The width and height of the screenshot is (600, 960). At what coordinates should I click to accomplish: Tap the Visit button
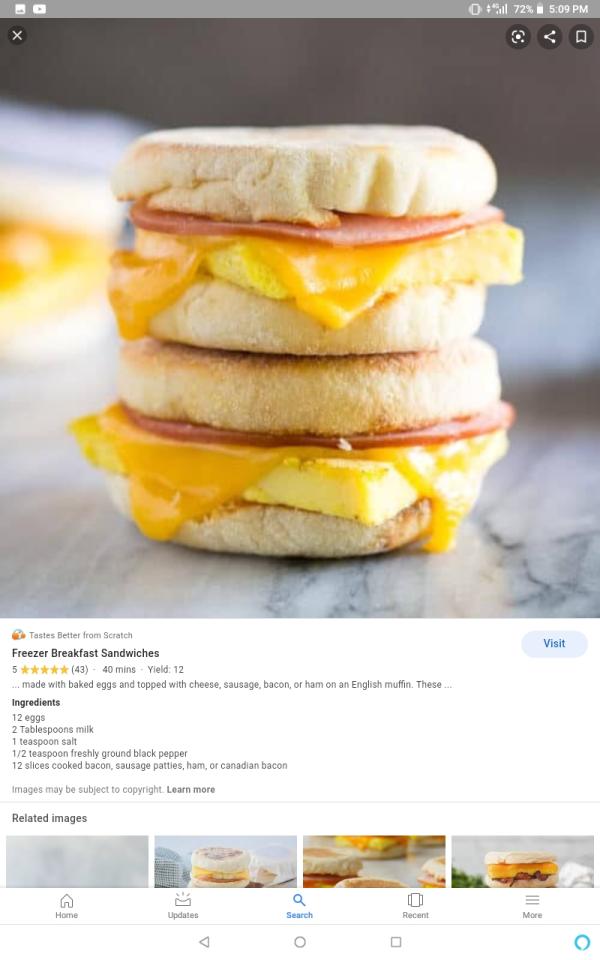point(554,644)
